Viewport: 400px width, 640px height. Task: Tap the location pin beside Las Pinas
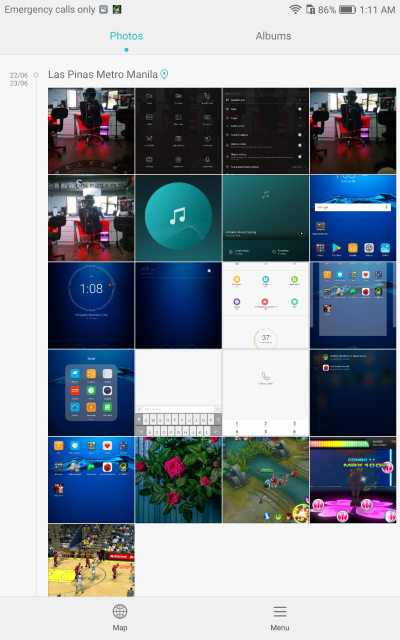point(164,74)
